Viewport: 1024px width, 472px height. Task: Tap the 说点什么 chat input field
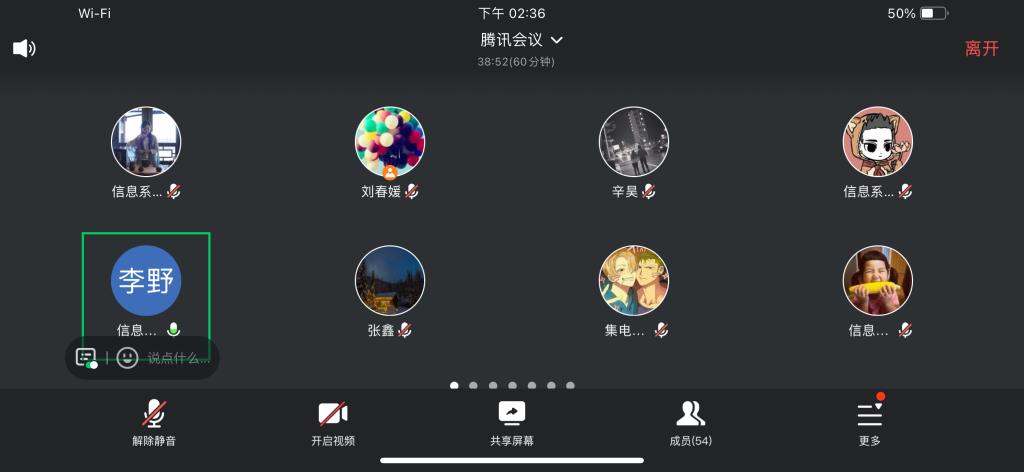pyautogui.click(x=178, y=357)
